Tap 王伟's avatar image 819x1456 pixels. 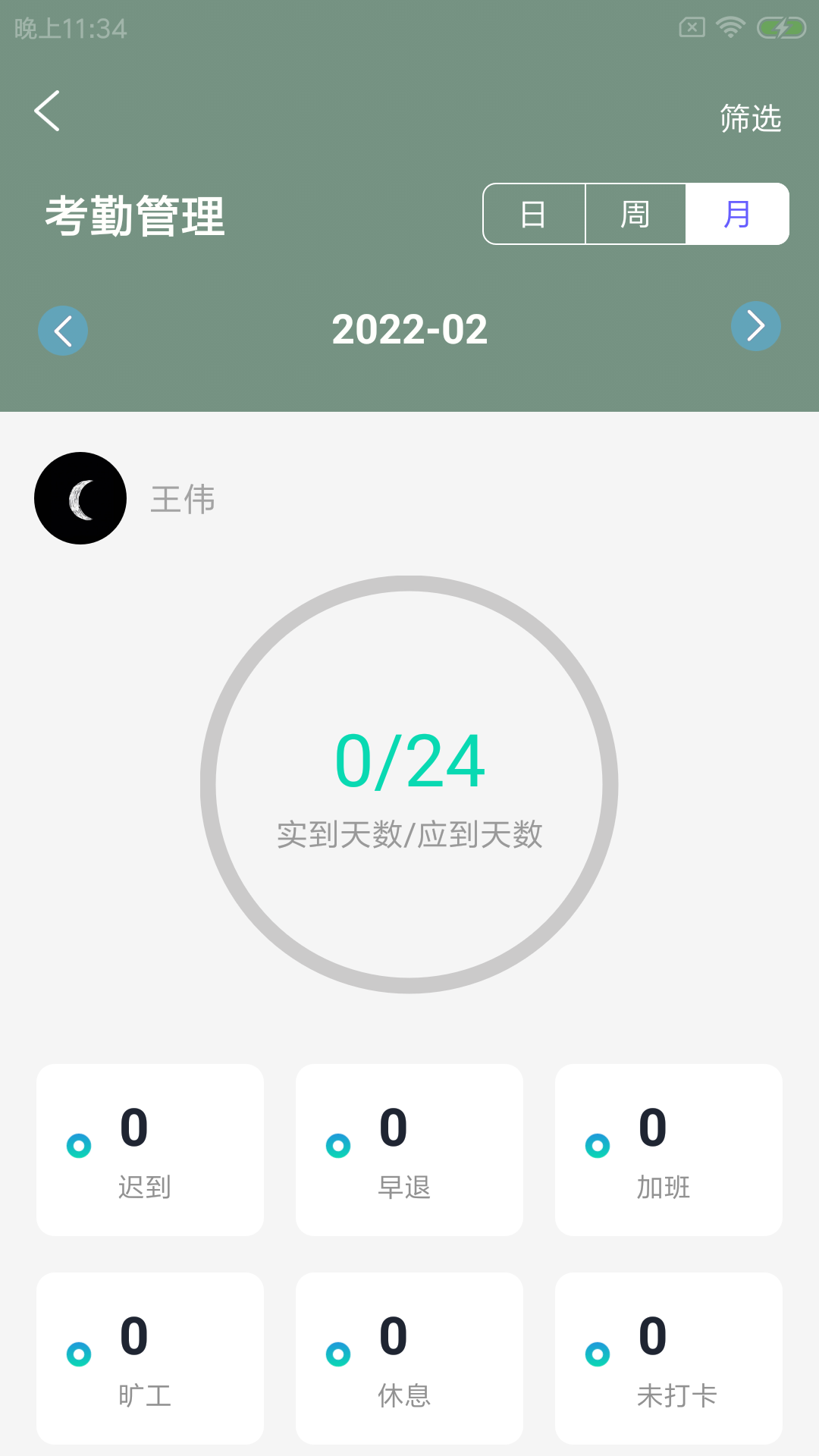pyautogui.click(x=80, y=499)
